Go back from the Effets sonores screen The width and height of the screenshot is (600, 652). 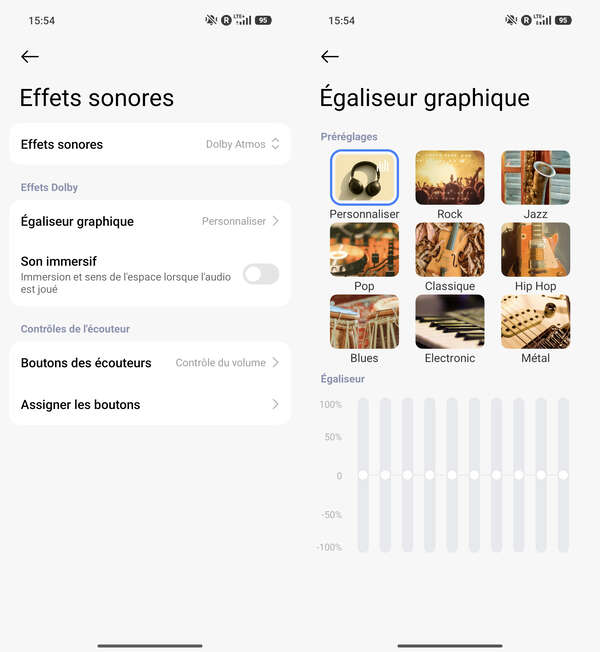pyautogui.click(x=30, y=57)
